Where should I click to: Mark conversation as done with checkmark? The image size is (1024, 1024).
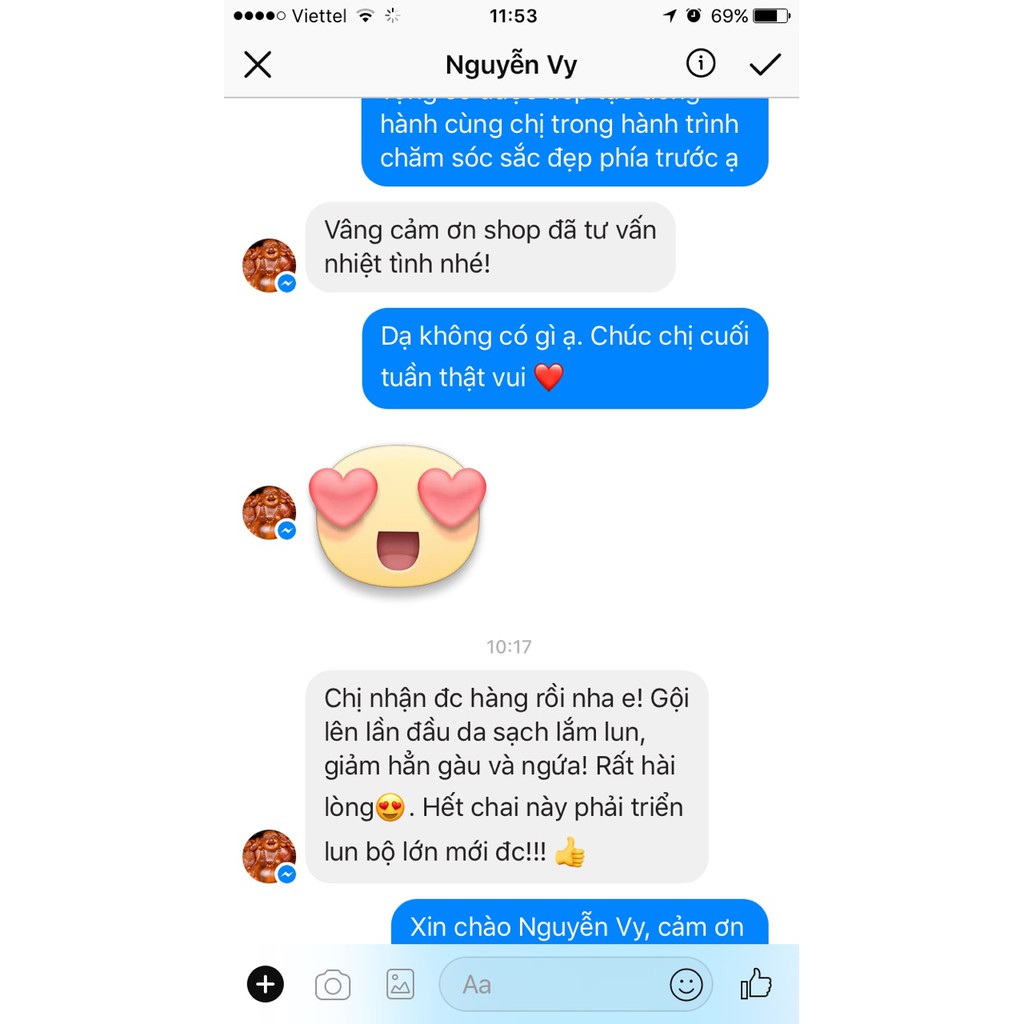click(765, 65)
